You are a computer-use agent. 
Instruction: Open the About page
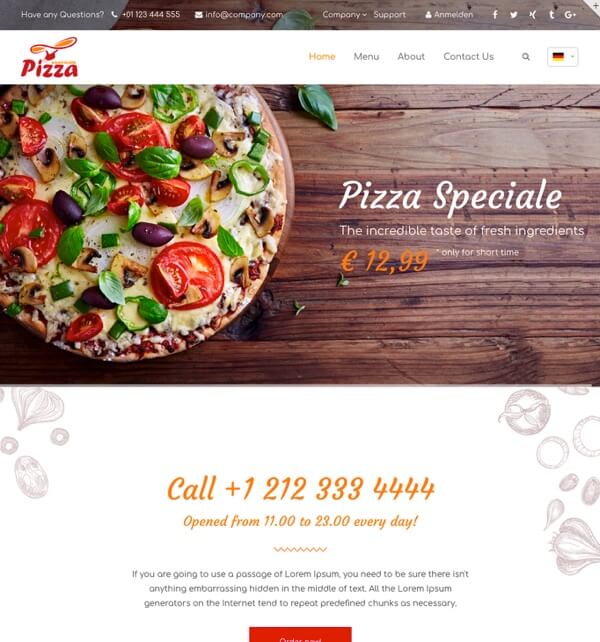point(411,57)
